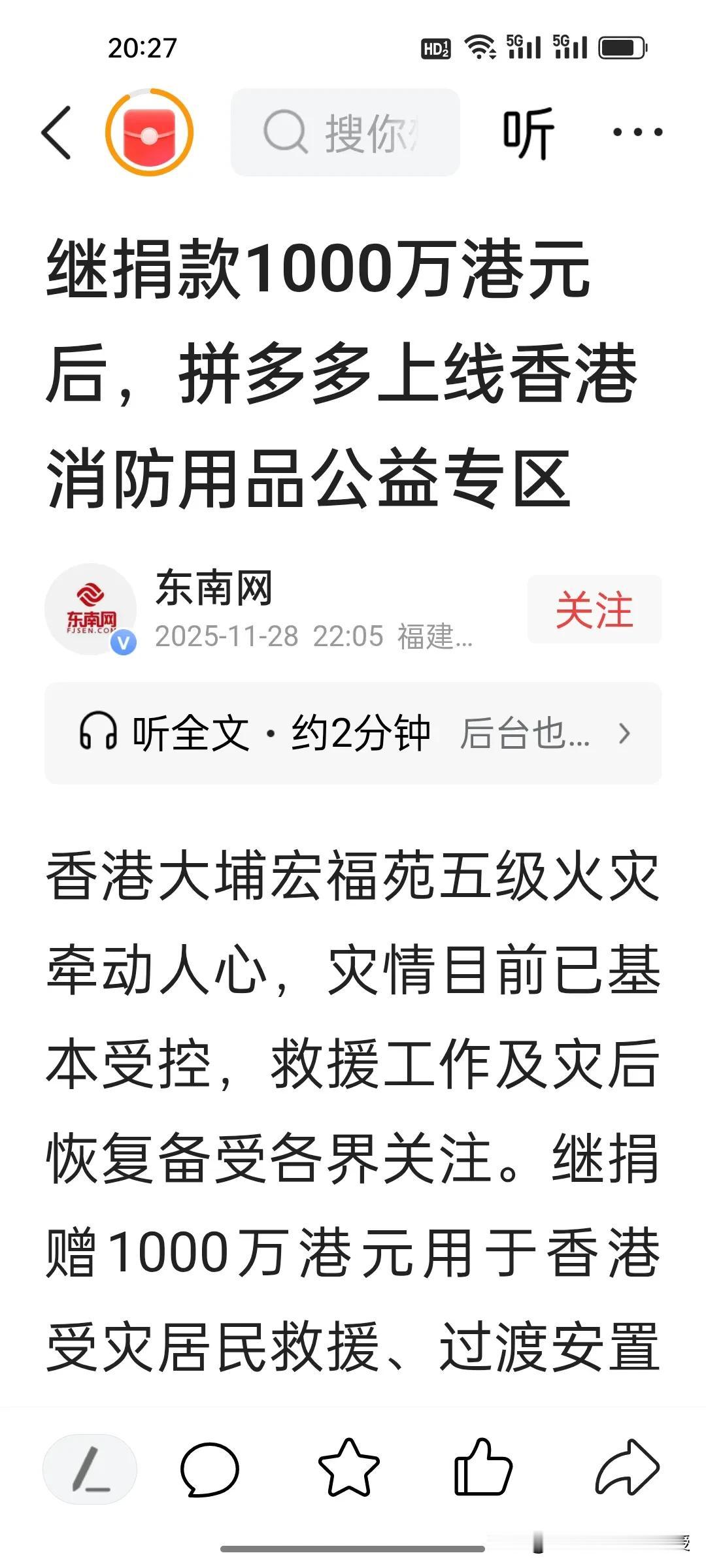Tap the back arrow to return
Image resolution: width=706 pixels, height=1568 pixels.
click(58, 133)
